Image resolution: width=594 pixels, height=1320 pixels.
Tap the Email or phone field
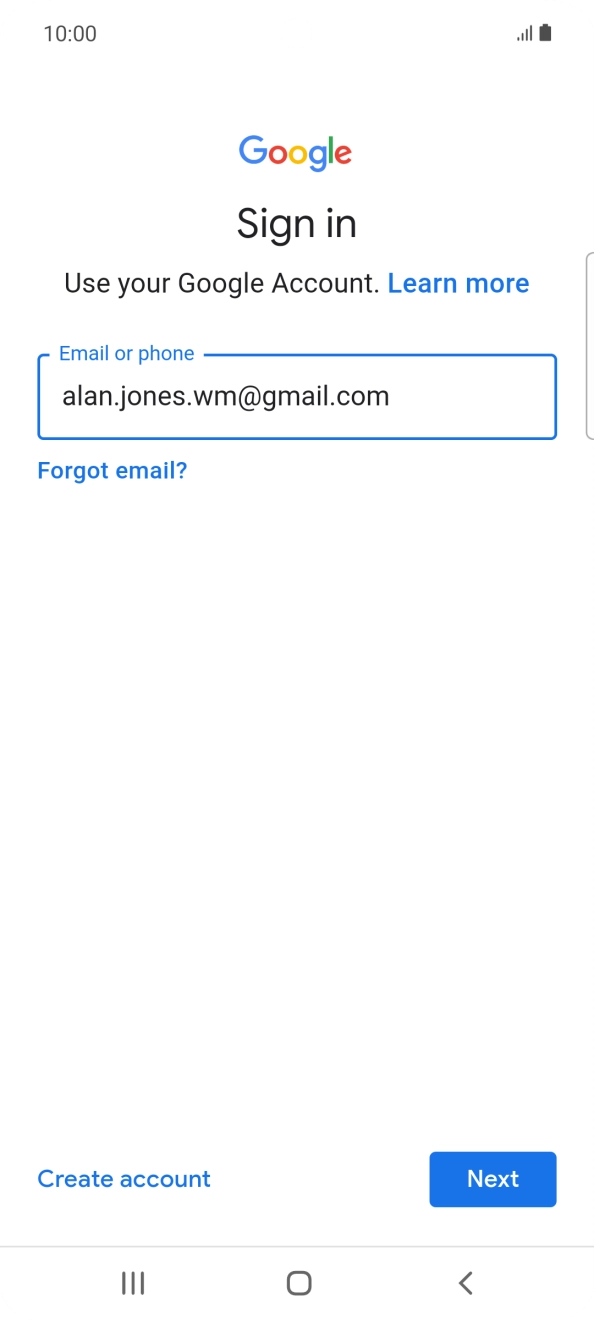pos(297,397)
